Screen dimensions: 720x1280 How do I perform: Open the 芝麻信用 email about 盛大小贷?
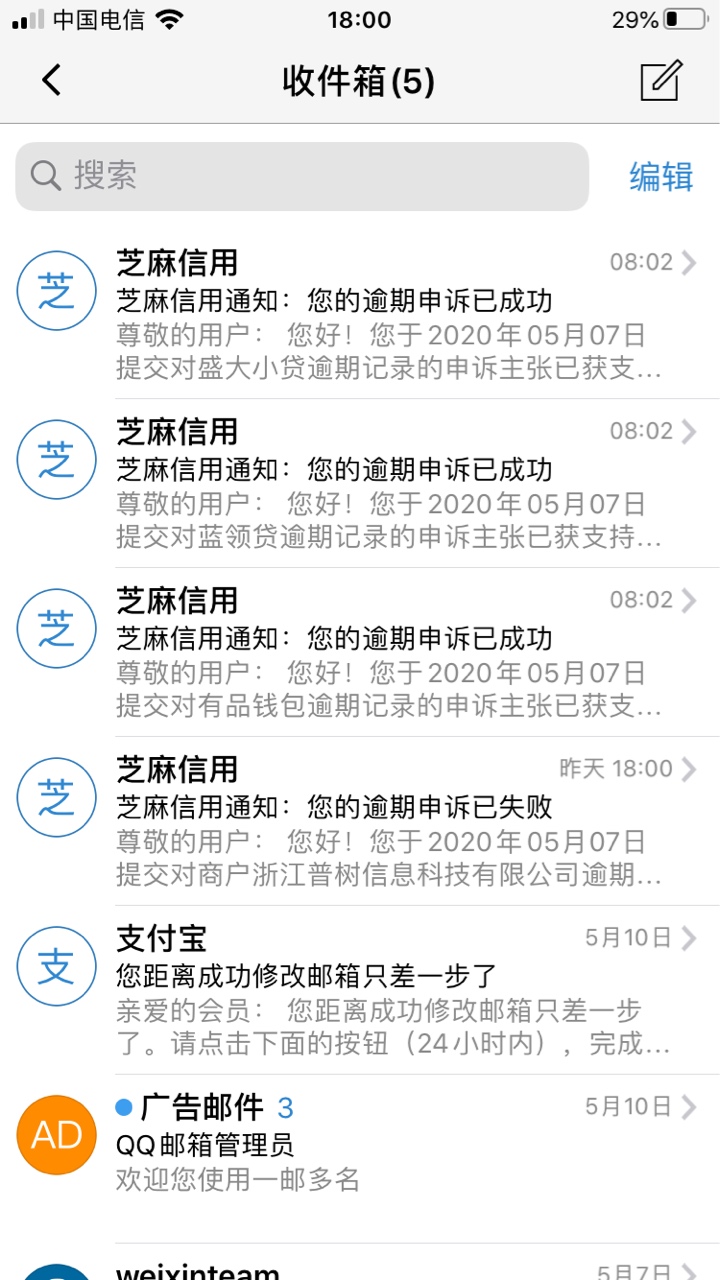click(x=360, y=315)
